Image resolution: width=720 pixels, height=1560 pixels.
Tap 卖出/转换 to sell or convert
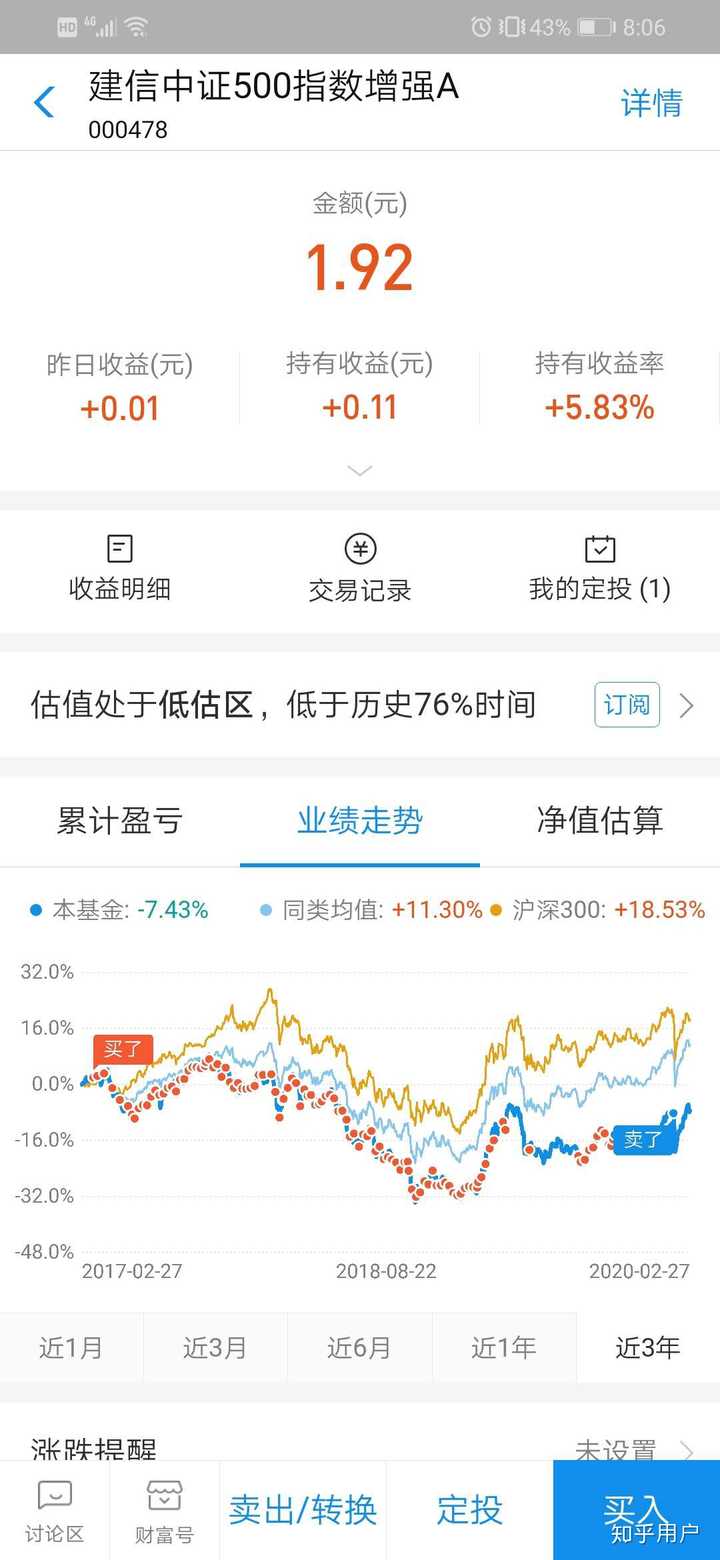point(302,1510)
